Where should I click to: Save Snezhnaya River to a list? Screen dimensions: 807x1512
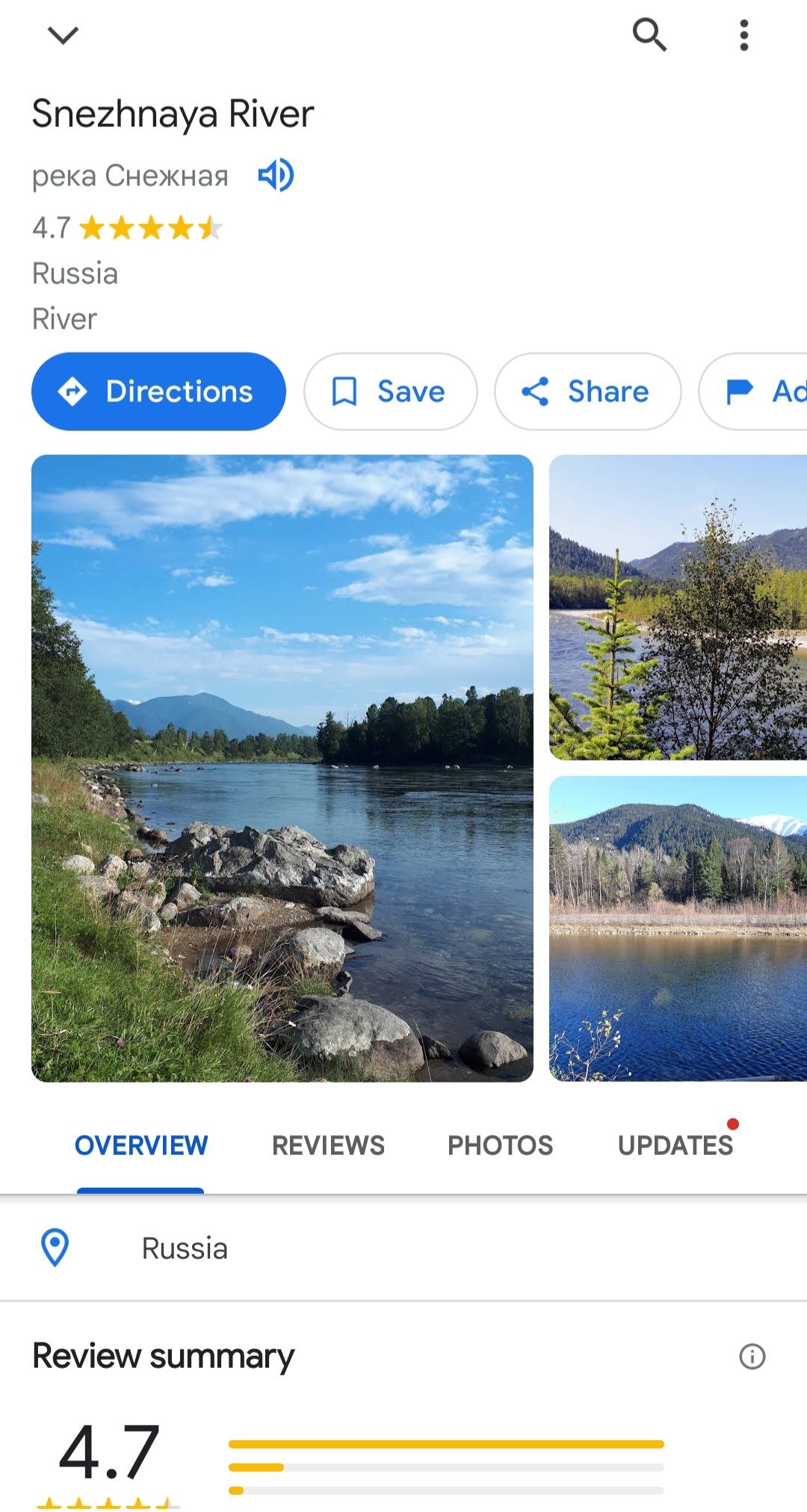(390, 391)
